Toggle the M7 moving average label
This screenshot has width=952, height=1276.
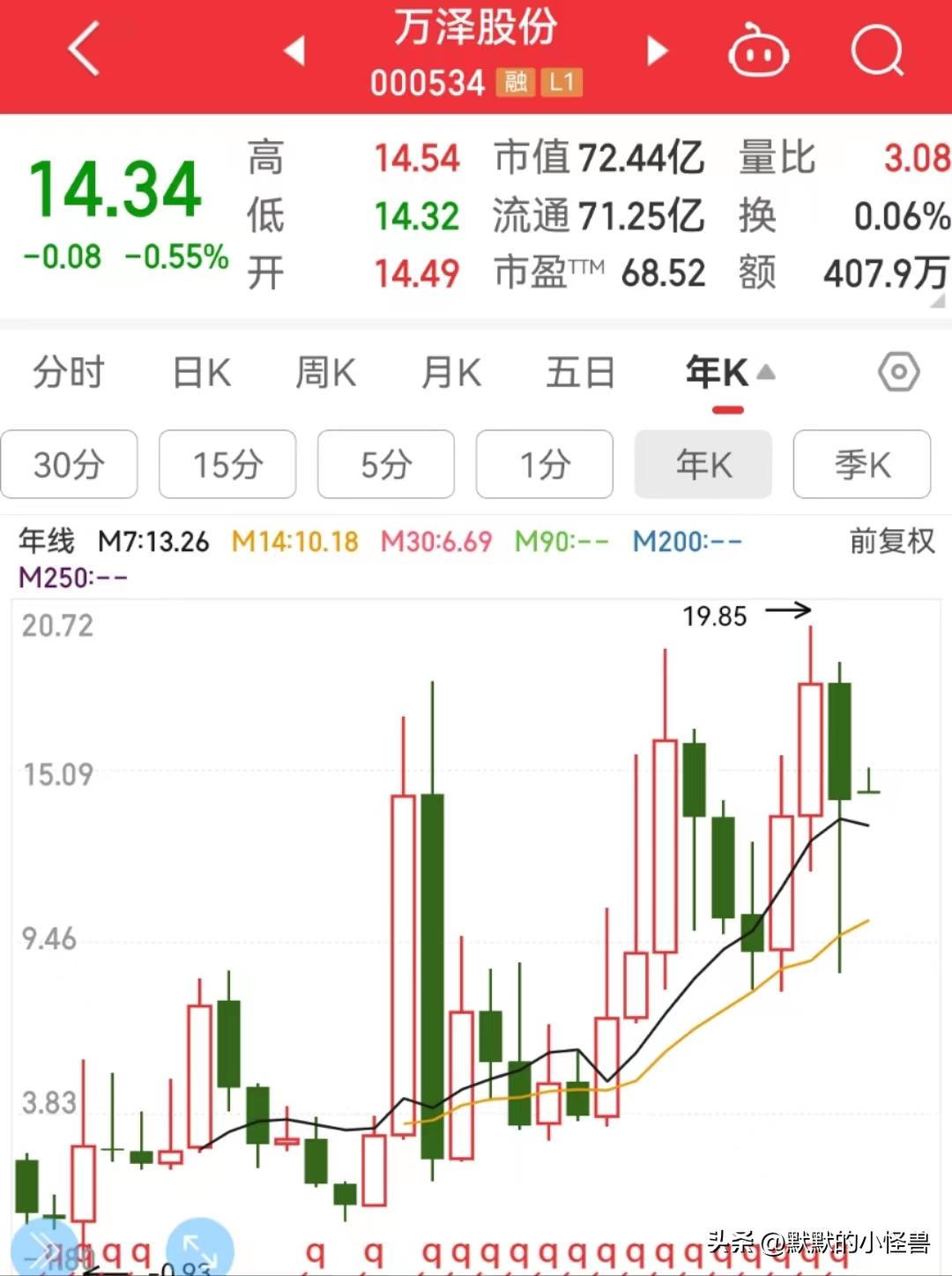pyautogui.click(x=154, y=541)
